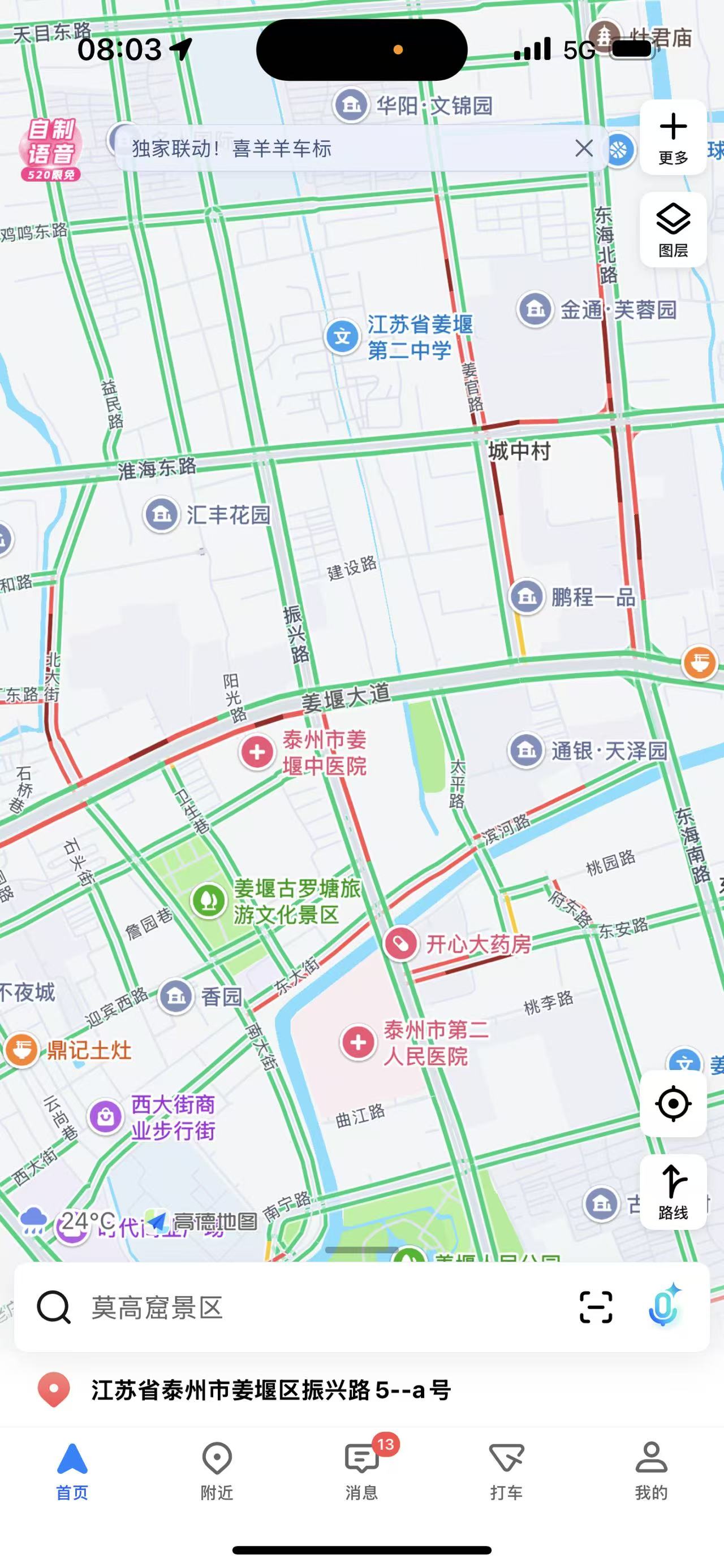Select 姜堰古罗塘旅游文化景区 marker
724x1568 pixels.
(209, 900)
